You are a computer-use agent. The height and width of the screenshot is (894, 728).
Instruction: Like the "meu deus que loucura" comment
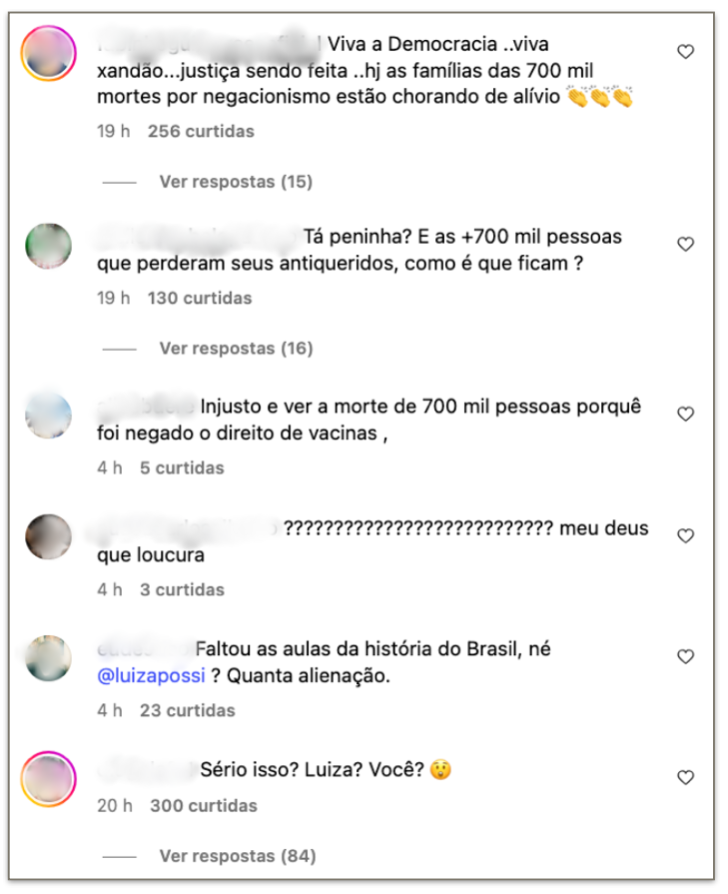[685, 536]
